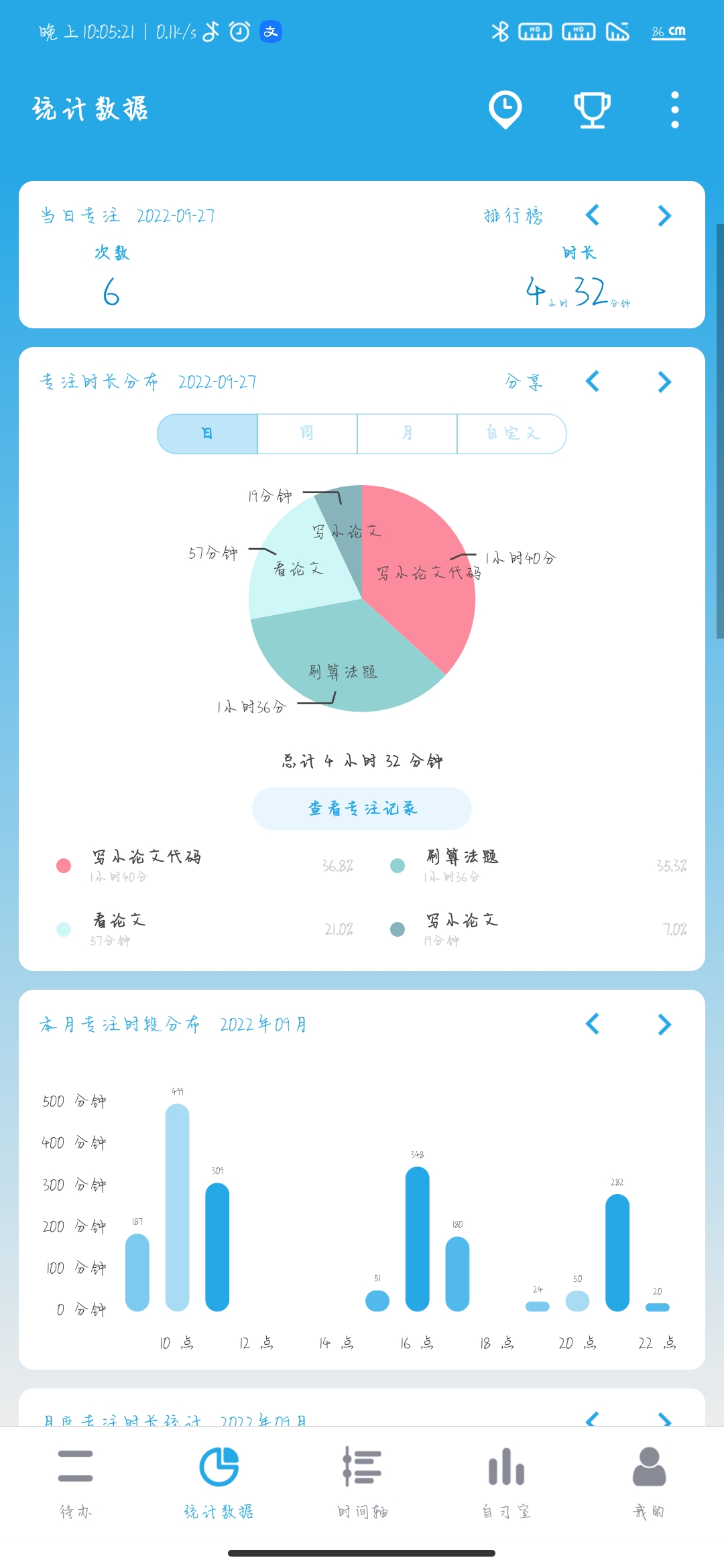Viewport: 724px width, 1568px height.
Task: Select the 日 segment
Action: pos(208,434)
